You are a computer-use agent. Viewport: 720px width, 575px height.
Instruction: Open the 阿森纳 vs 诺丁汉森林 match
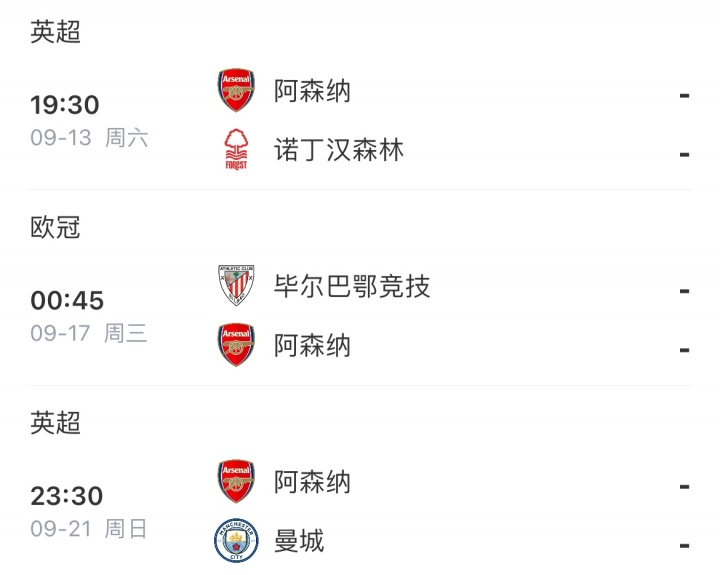coord(360,121)
